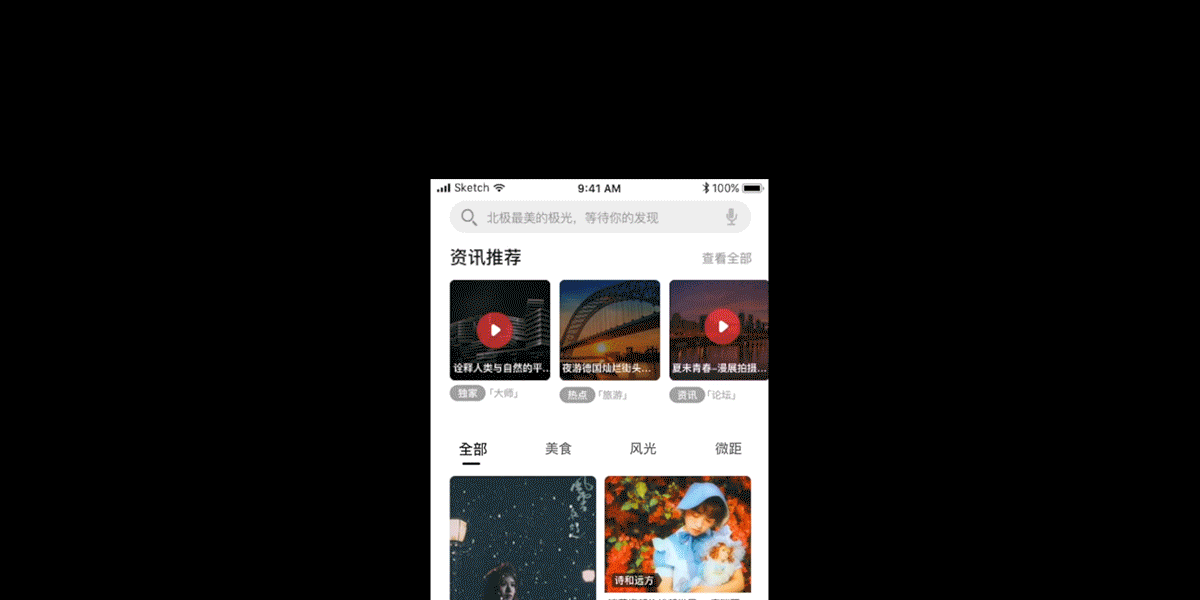Open the 夜游德国灿烂街头 card
The width and height of the screenshot is (1200, 600).
tap(609, 330)
